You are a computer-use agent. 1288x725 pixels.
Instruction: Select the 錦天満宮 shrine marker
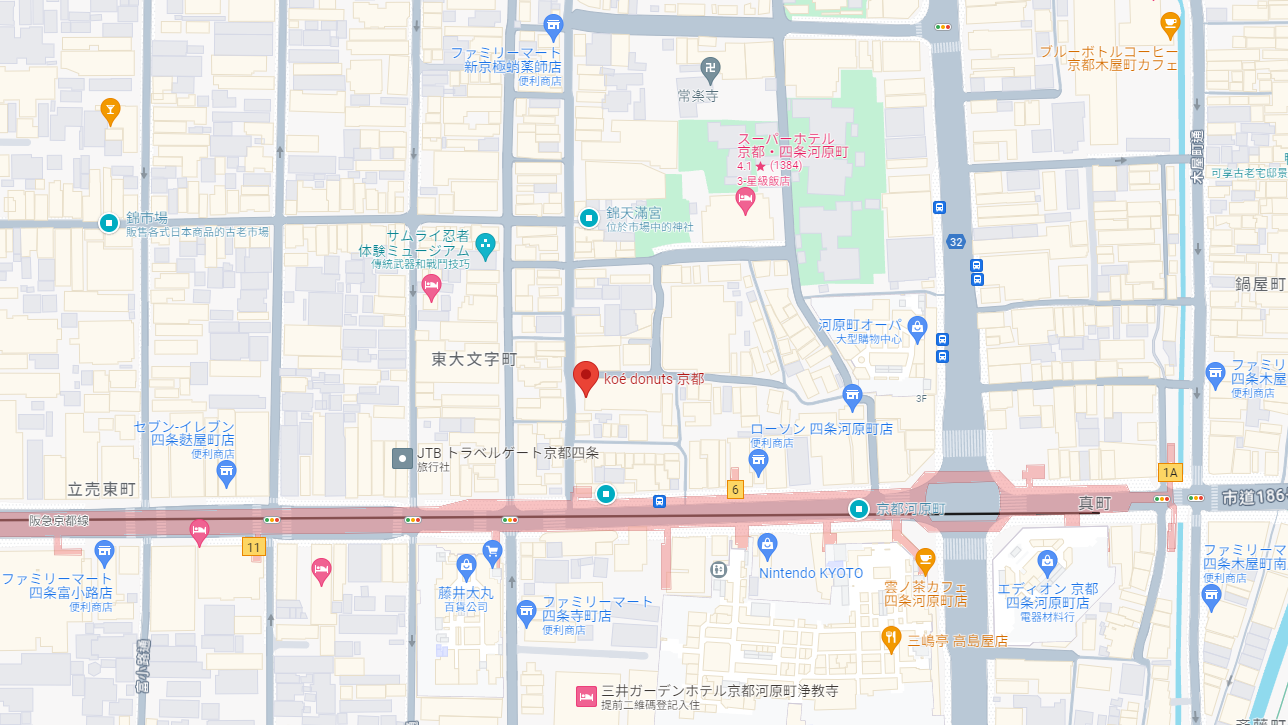pos(589,217)
